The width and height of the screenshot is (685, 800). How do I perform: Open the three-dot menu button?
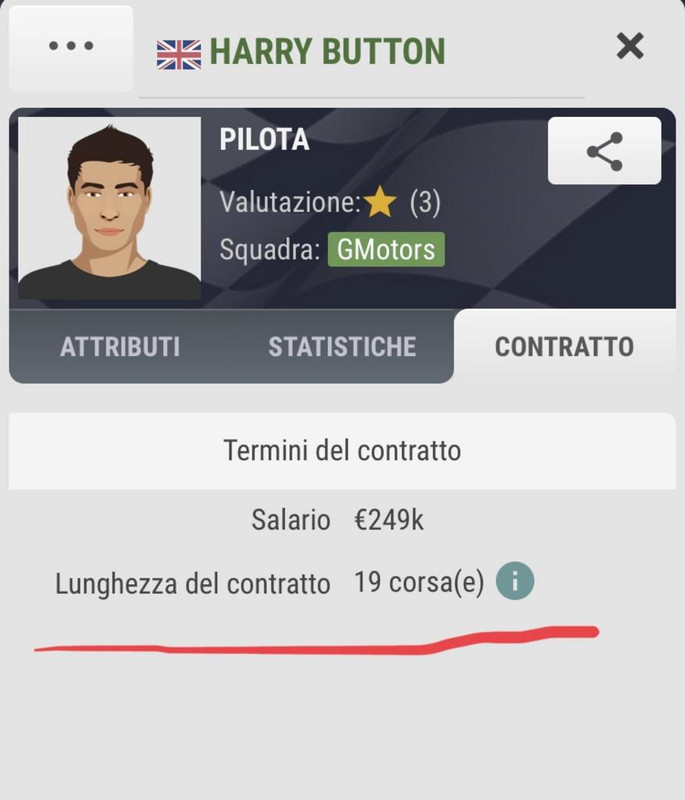pyautogui.click(x=71, y=47)
